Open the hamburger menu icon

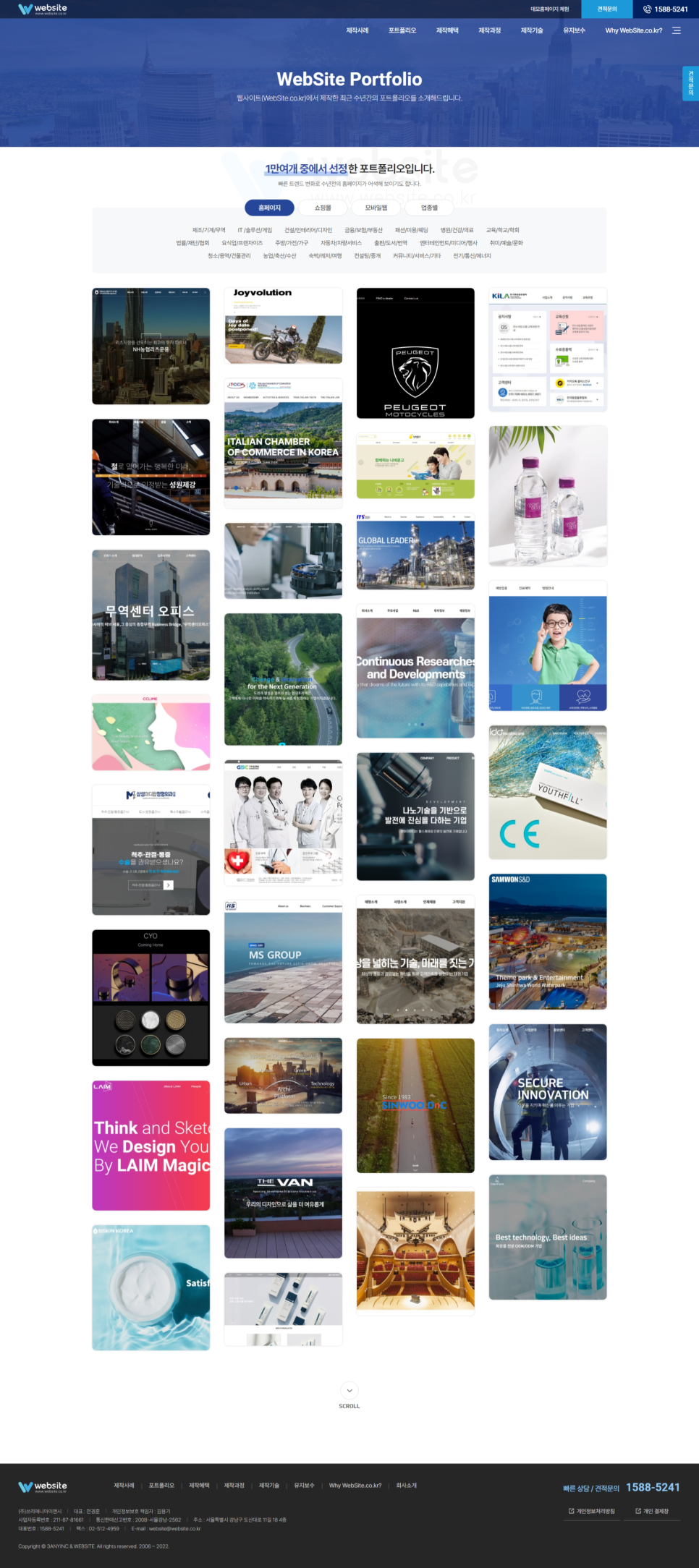(x=677, y=30)
